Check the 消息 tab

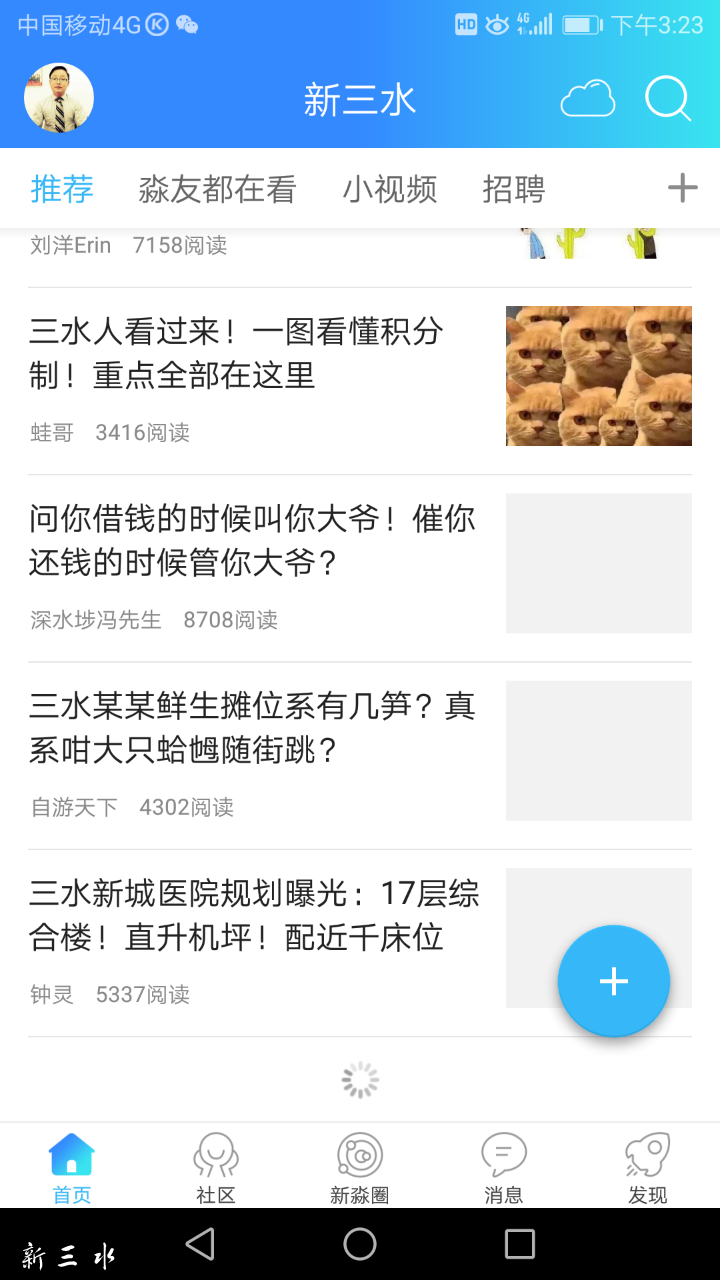click(x=504, y=1167)
